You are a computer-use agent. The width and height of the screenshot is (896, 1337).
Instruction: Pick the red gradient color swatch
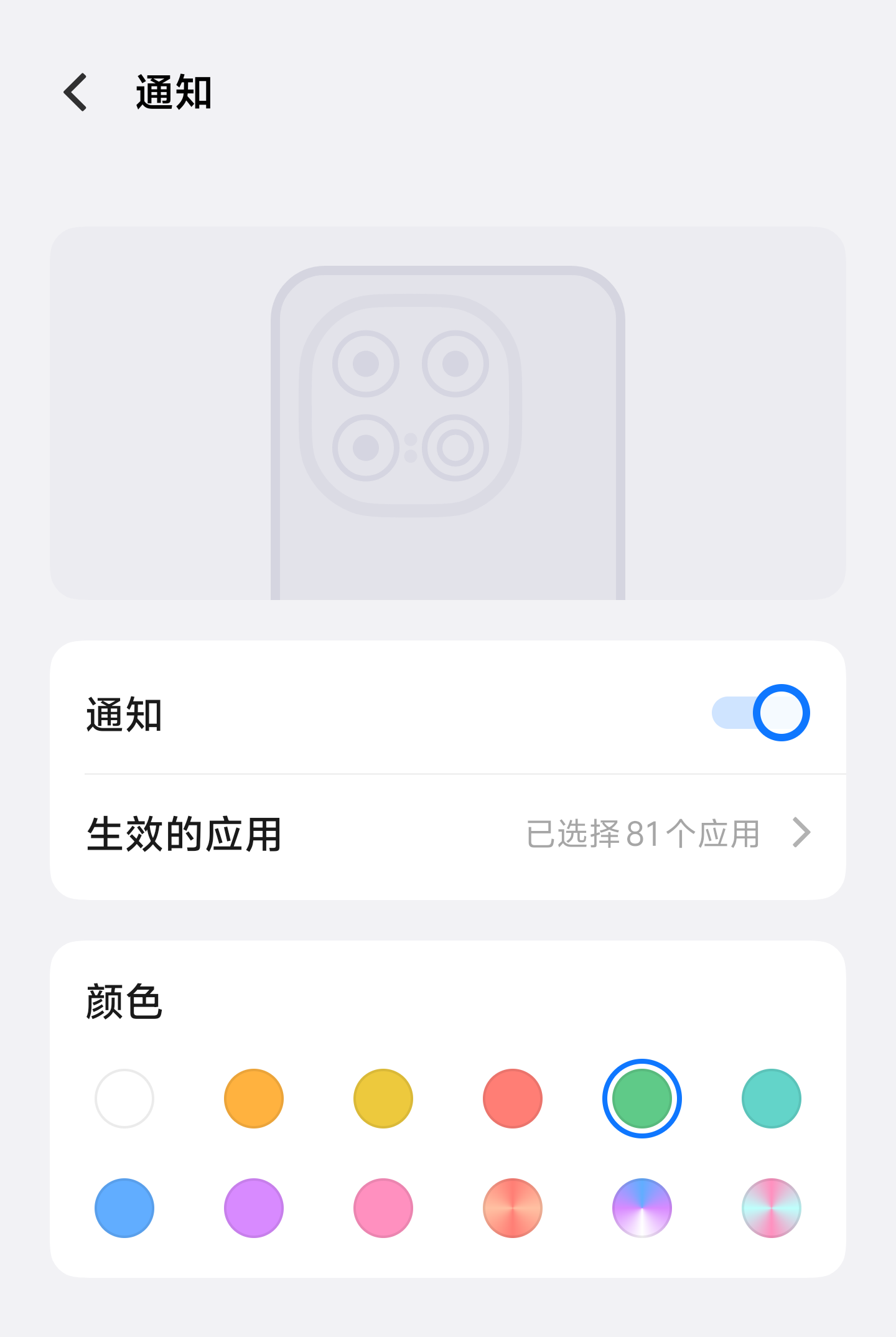point(513,1208)
